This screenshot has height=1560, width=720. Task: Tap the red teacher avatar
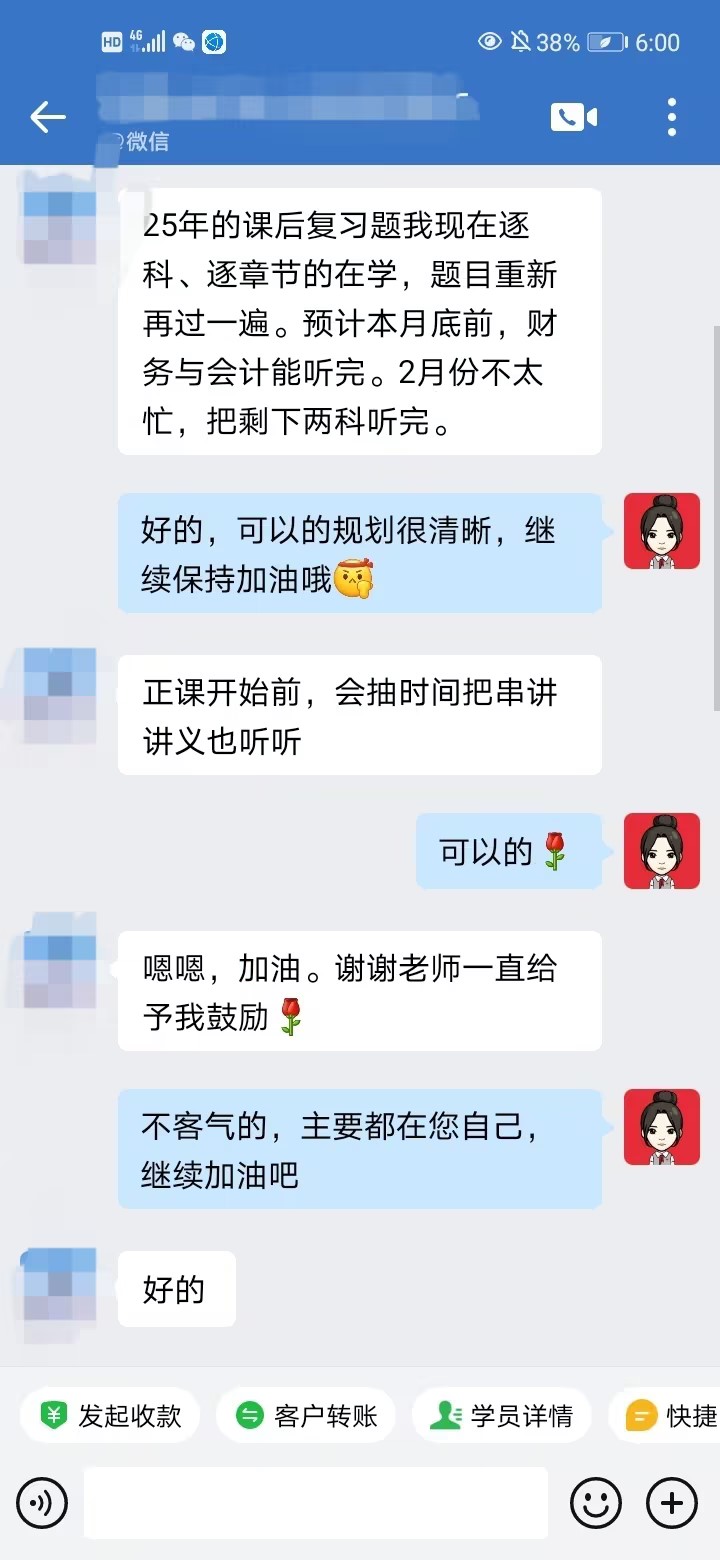[x=662, y=531]
